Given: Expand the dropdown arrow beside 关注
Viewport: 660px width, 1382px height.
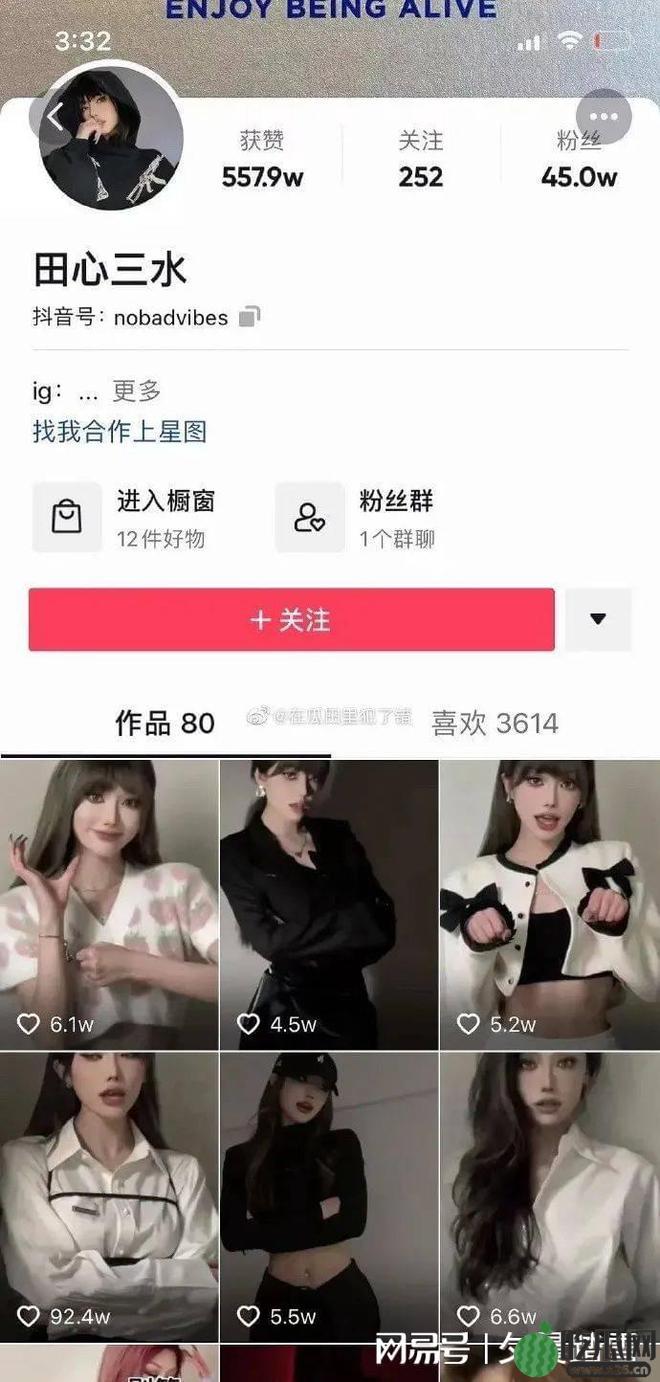Looking at the screenshot, I should (x=598, y=619).
